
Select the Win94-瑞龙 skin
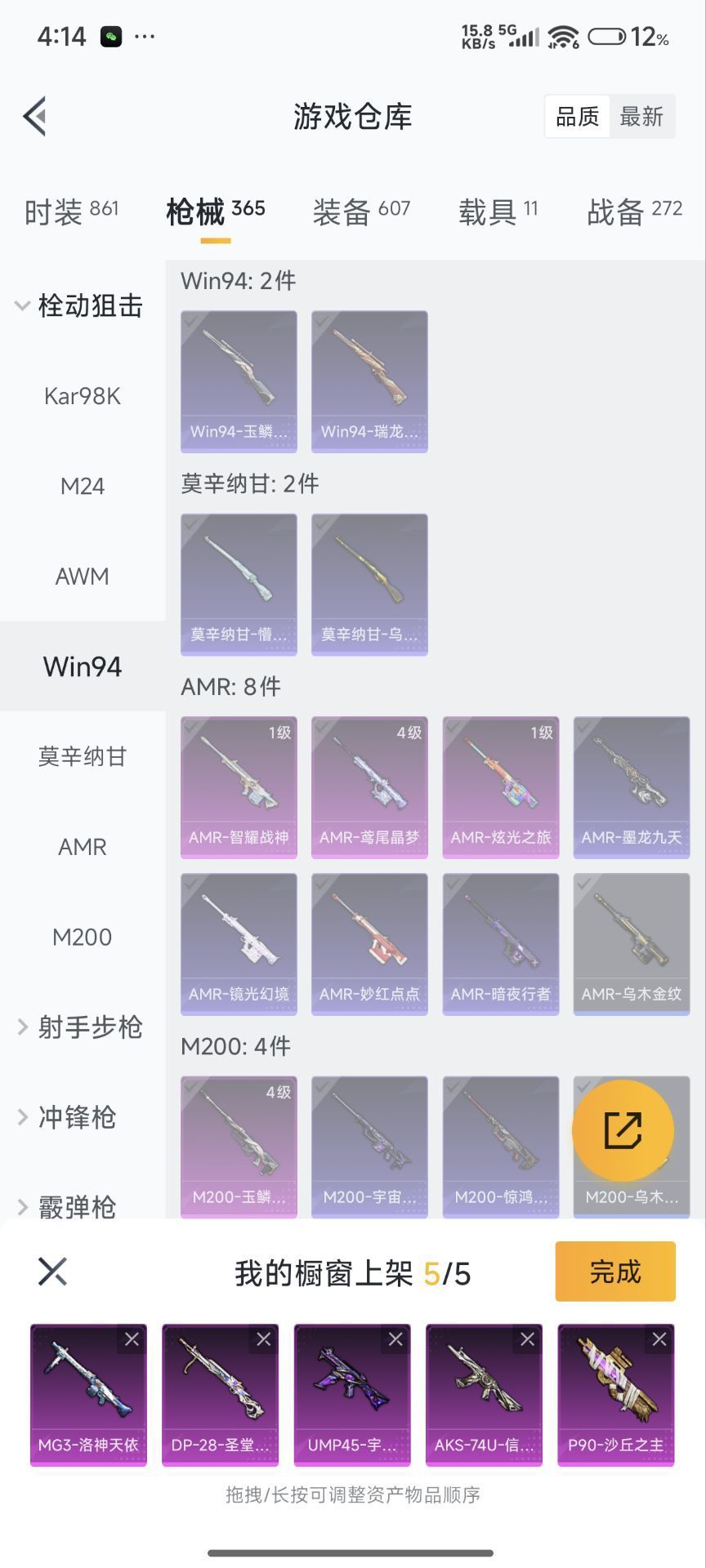click(369, 381)
